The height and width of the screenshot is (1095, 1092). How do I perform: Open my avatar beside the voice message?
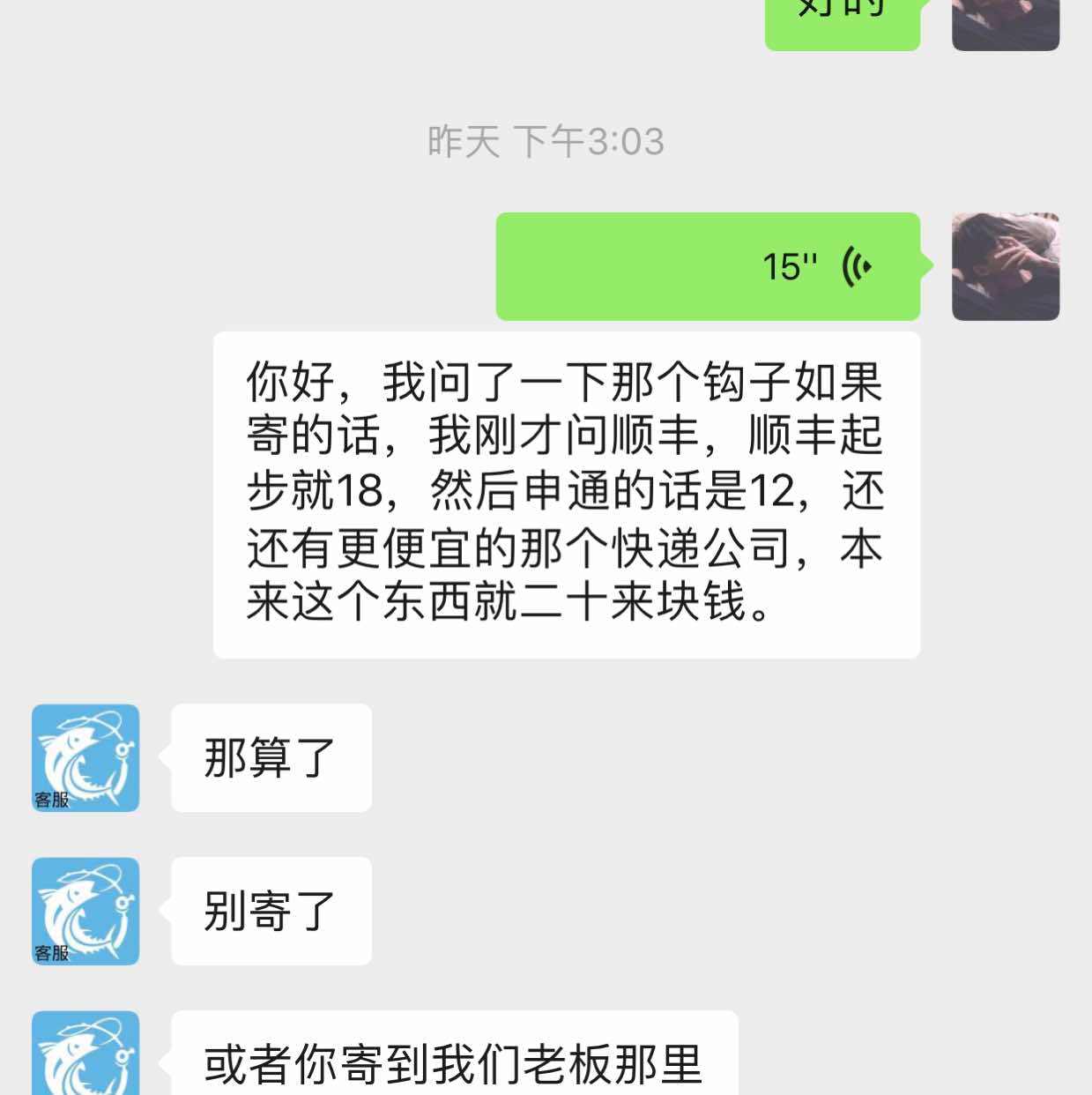(1005, 266)
